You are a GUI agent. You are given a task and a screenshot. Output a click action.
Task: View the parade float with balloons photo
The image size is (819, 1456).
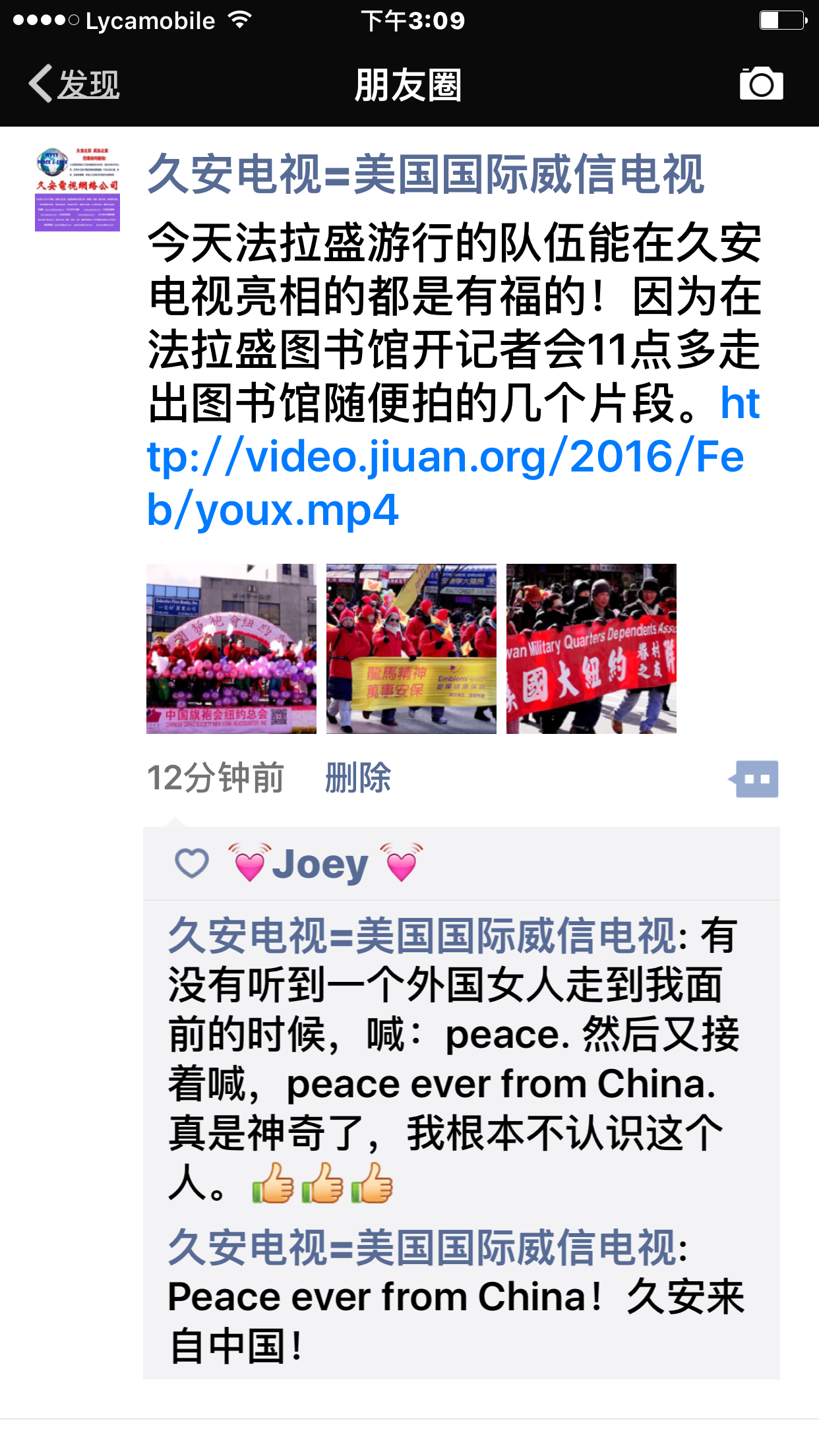click(x=231, y=648)
